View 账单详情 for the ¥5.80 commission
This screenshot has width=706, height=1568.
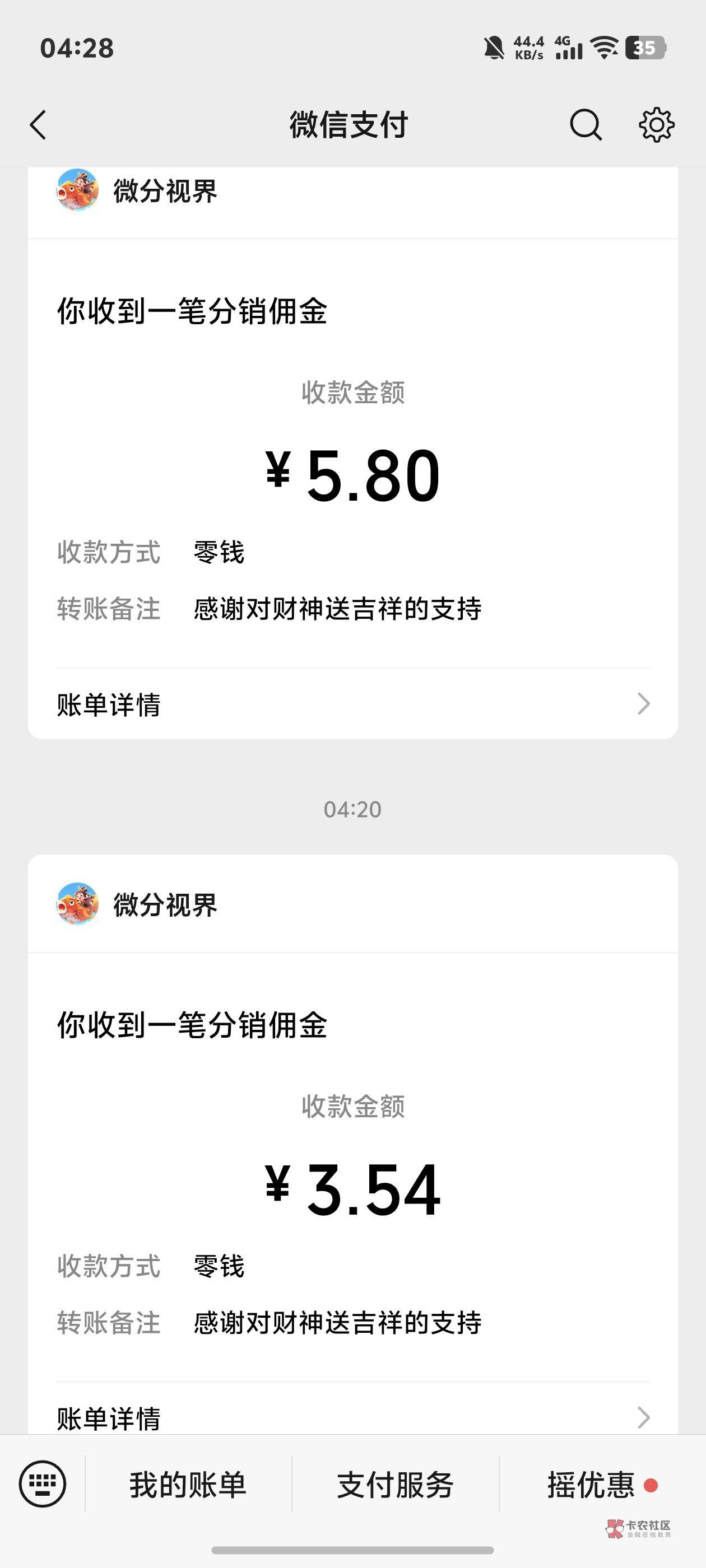coord(352,704)
